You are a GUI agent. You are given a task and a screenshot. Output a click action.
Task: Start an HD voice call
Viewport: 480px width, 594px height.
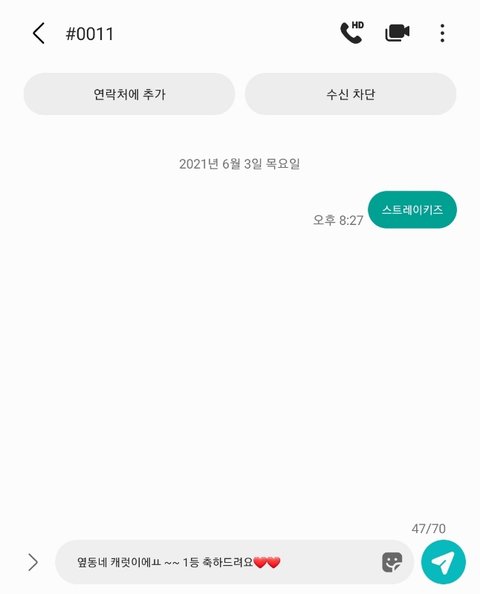coord(352,32)
